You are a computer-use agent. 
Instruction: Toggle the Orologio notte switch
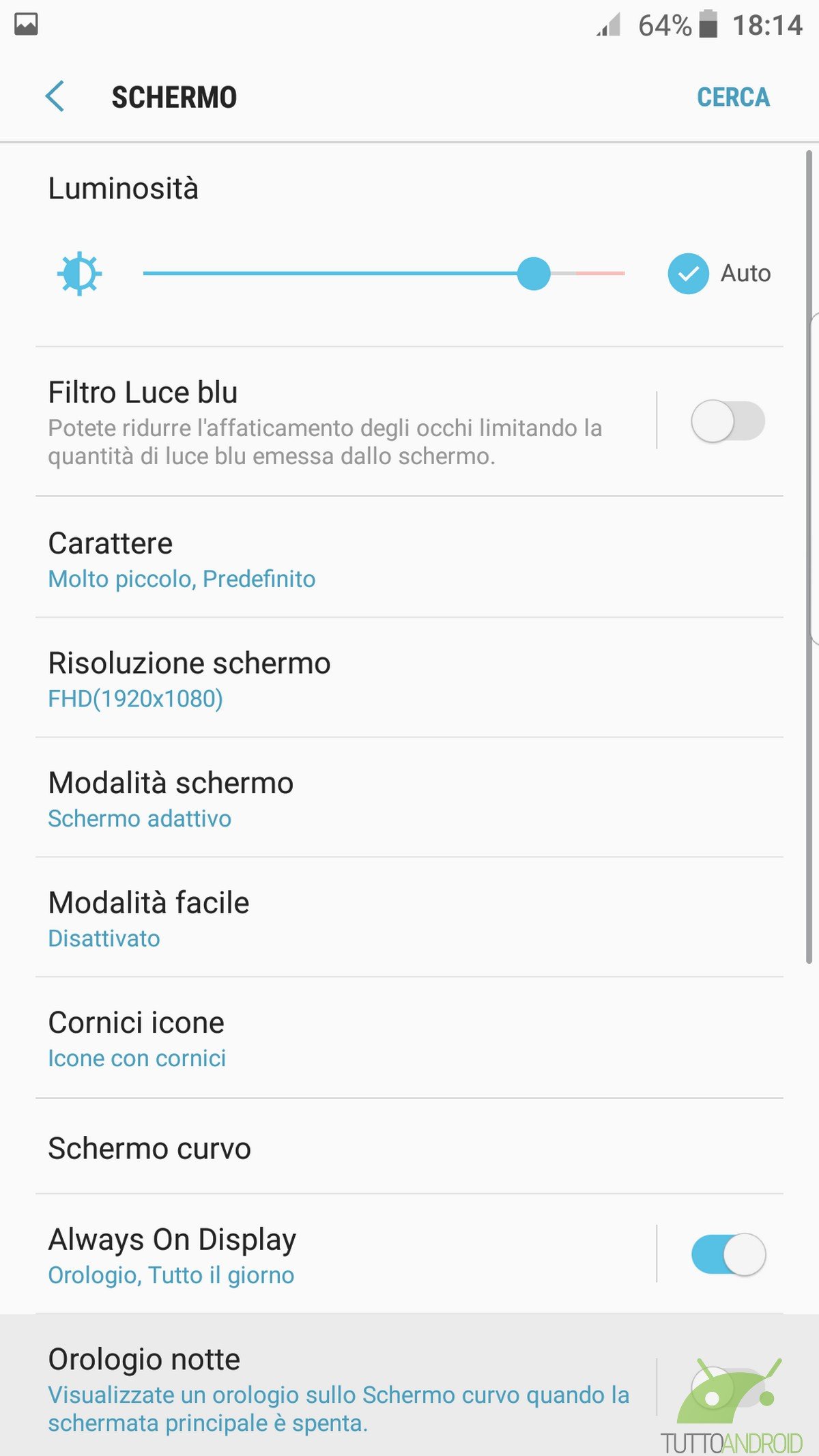(x=728, y=1387)
